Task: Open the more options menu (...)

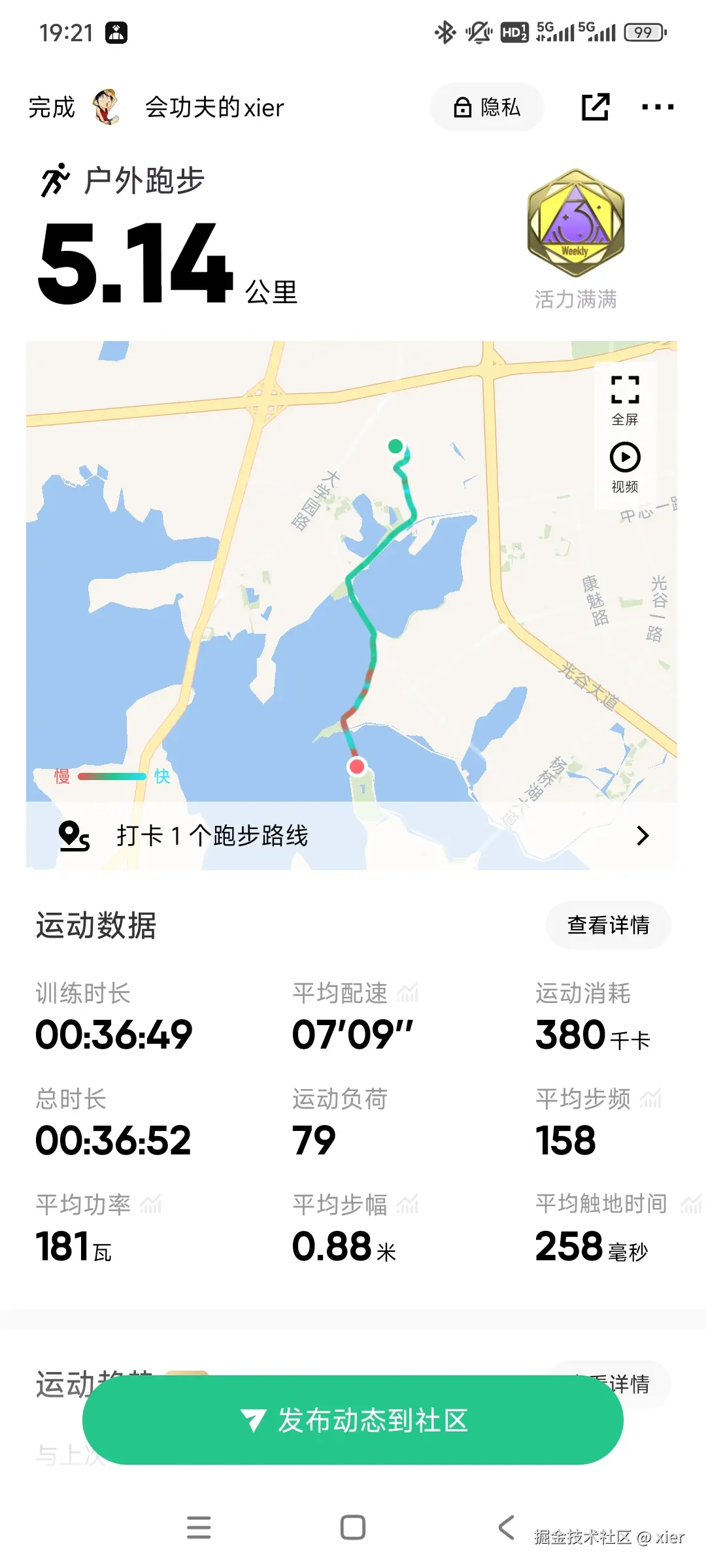Action: point(657,106)
